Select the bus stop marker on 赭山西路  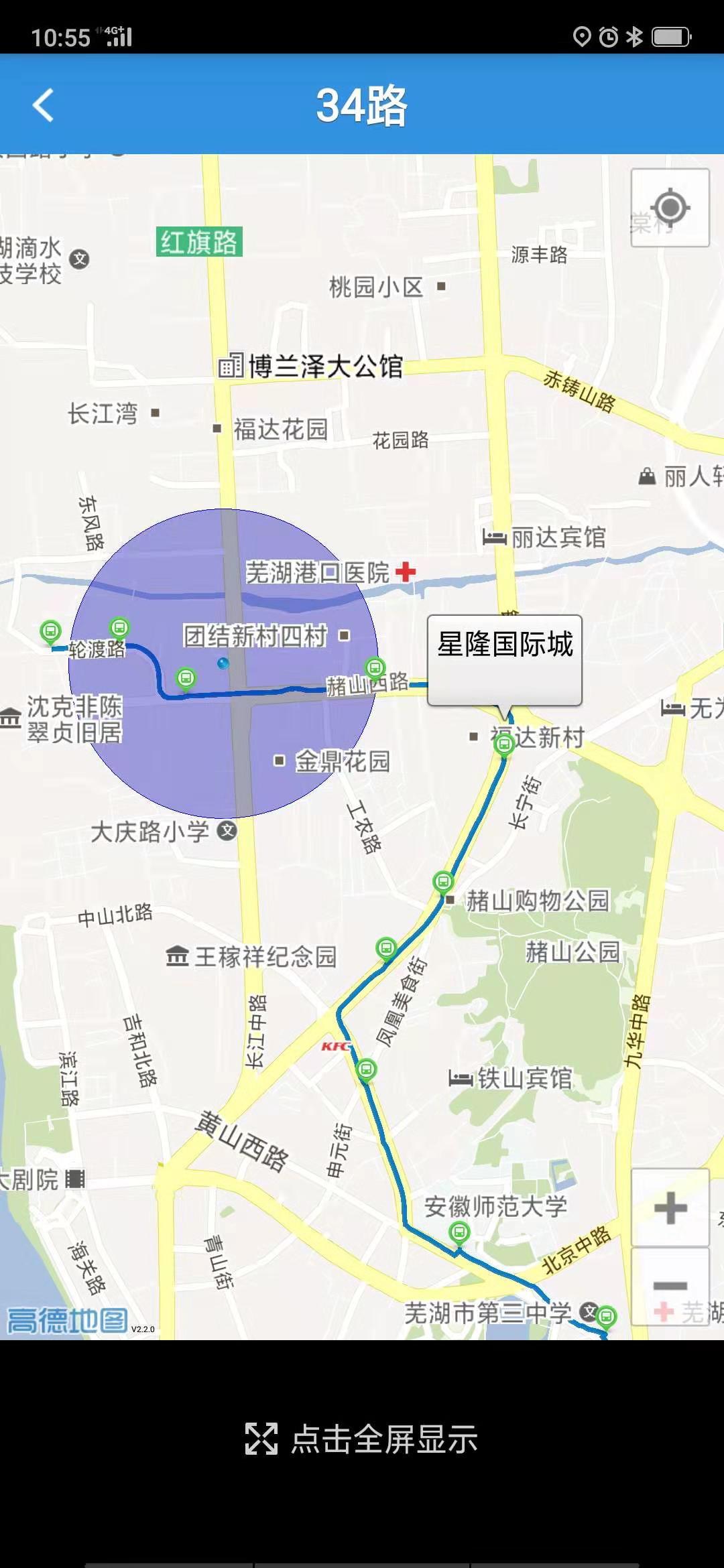(375, 667)
